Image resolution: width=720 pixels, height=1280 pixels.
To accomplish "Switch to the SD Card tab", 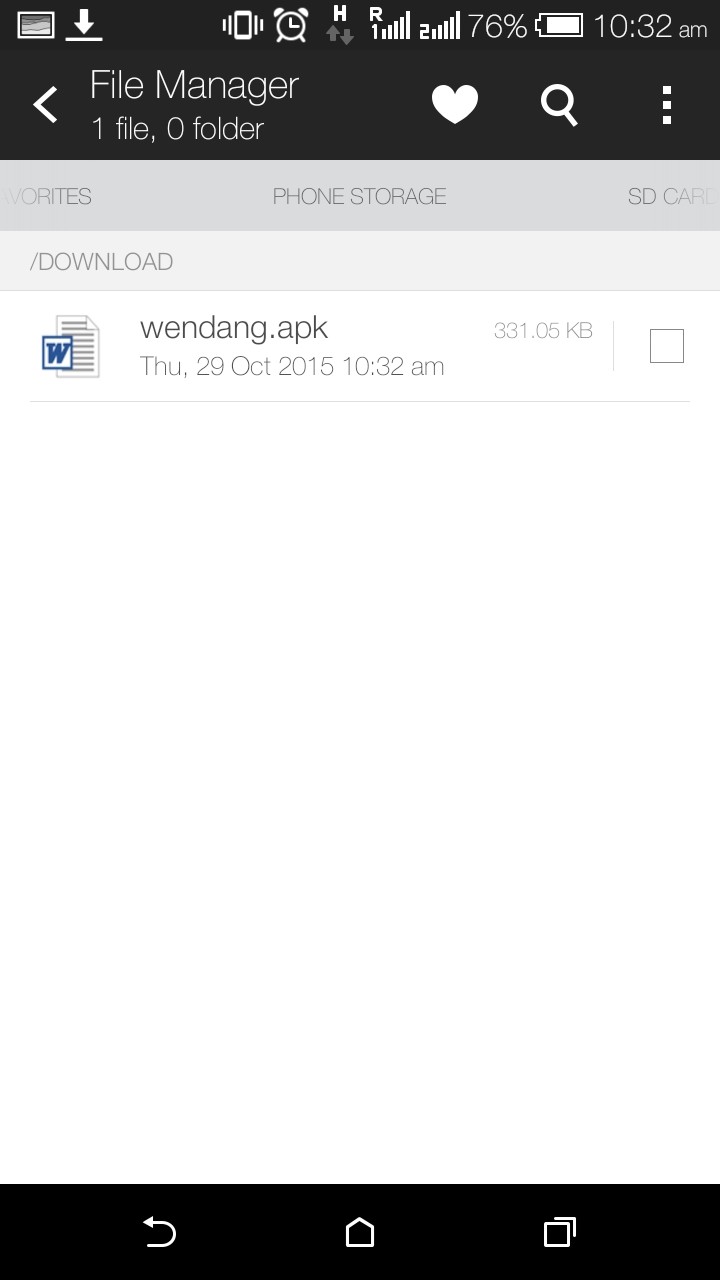I will point(670,196).
